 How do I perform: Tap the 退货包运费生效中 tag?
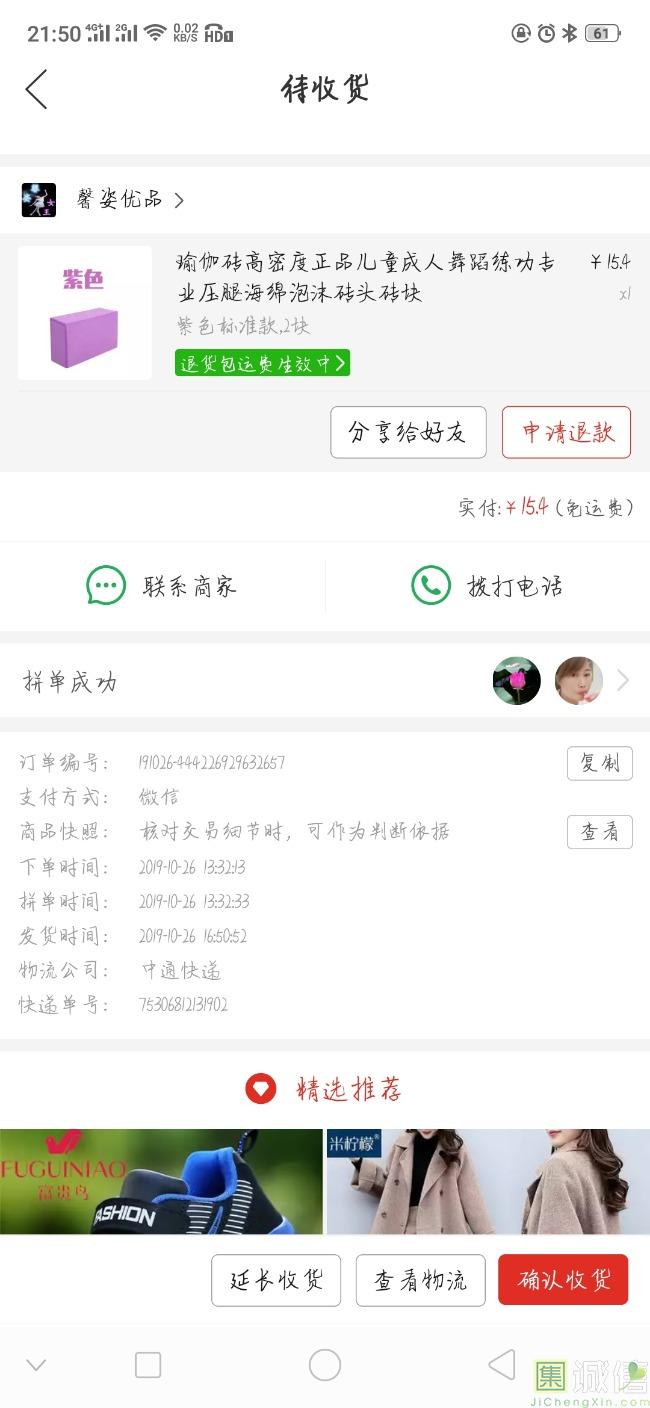pyautogui.click(x=262, y=363)
